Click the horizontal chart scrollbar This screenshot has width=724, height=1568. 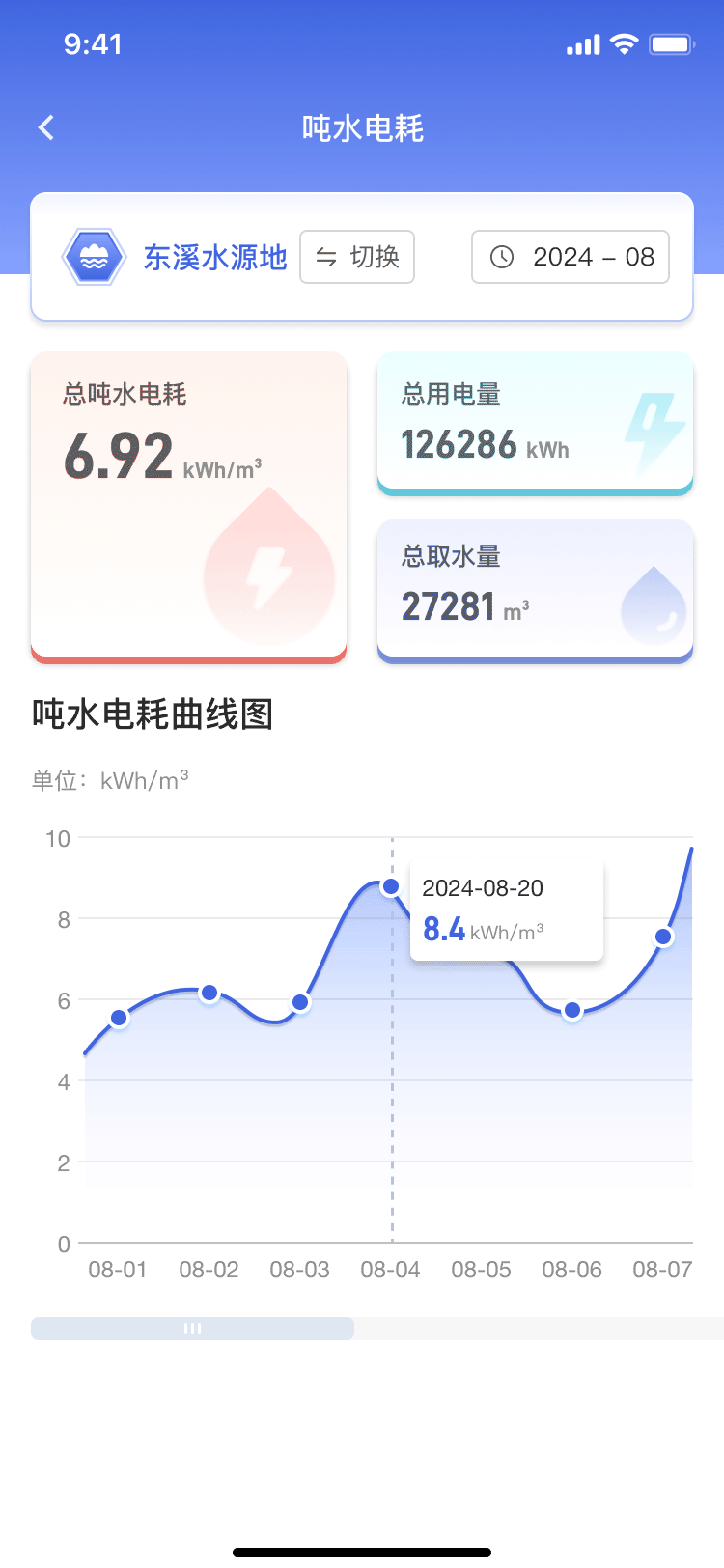click(x=193, y=1328)
